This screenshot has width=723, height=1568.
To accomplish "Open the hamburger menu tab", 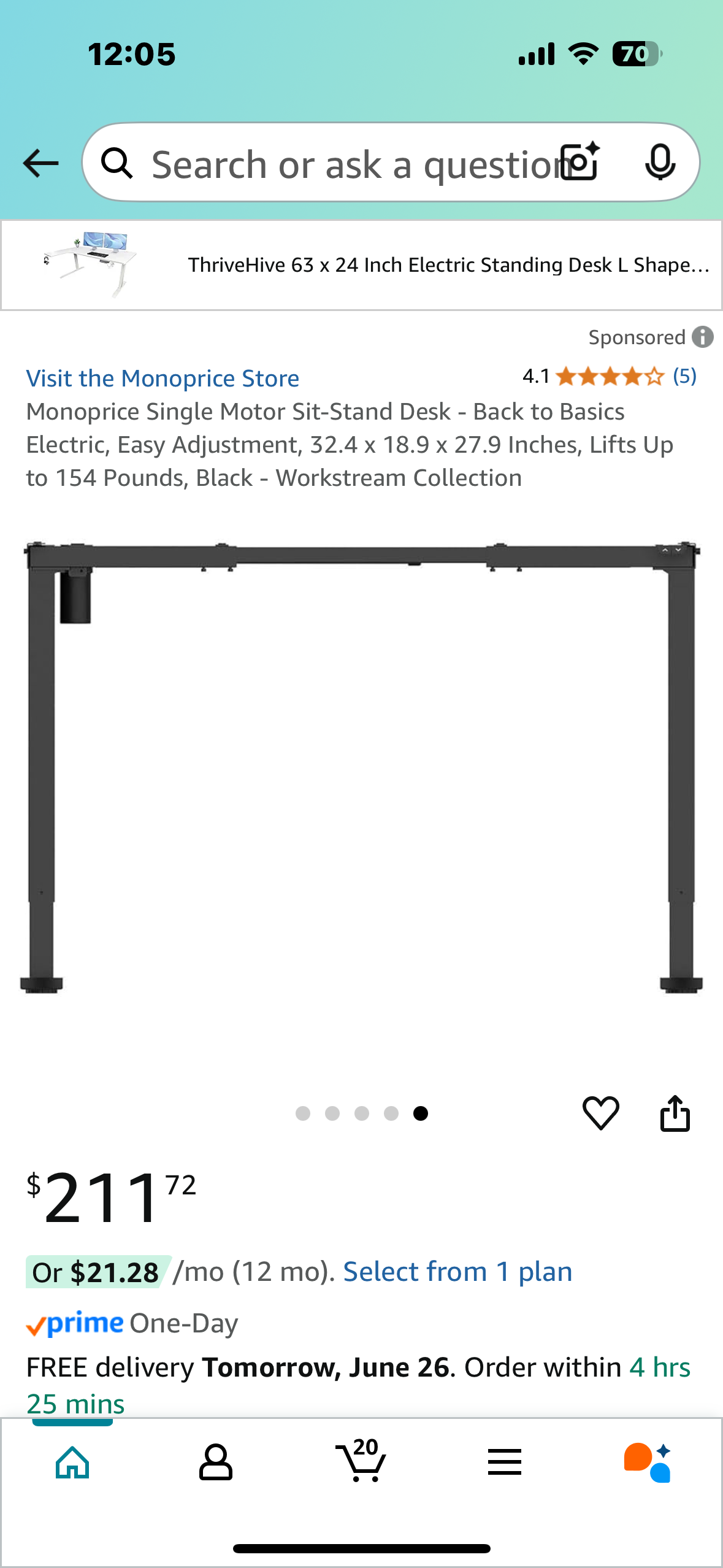I will click(x=505, y=1462).
